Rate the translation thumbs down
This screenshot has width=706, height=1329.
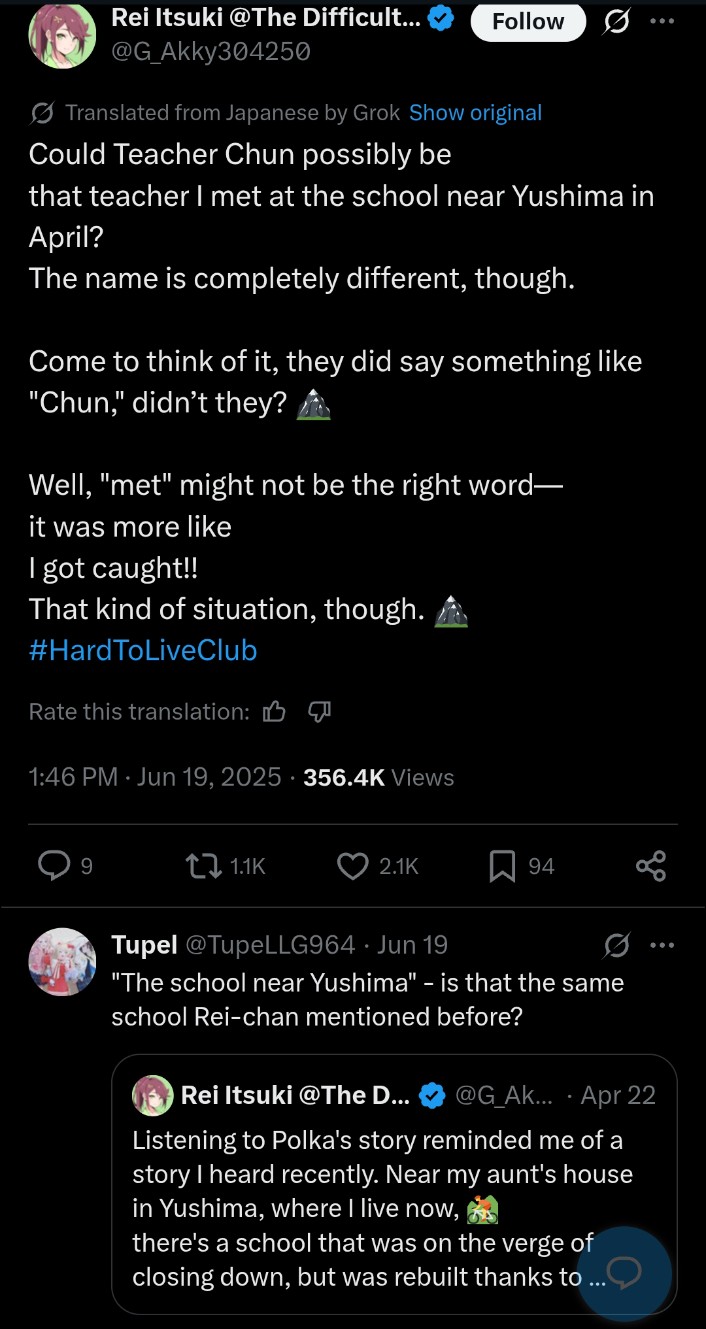pyautogui.click(x=319, y=712)
